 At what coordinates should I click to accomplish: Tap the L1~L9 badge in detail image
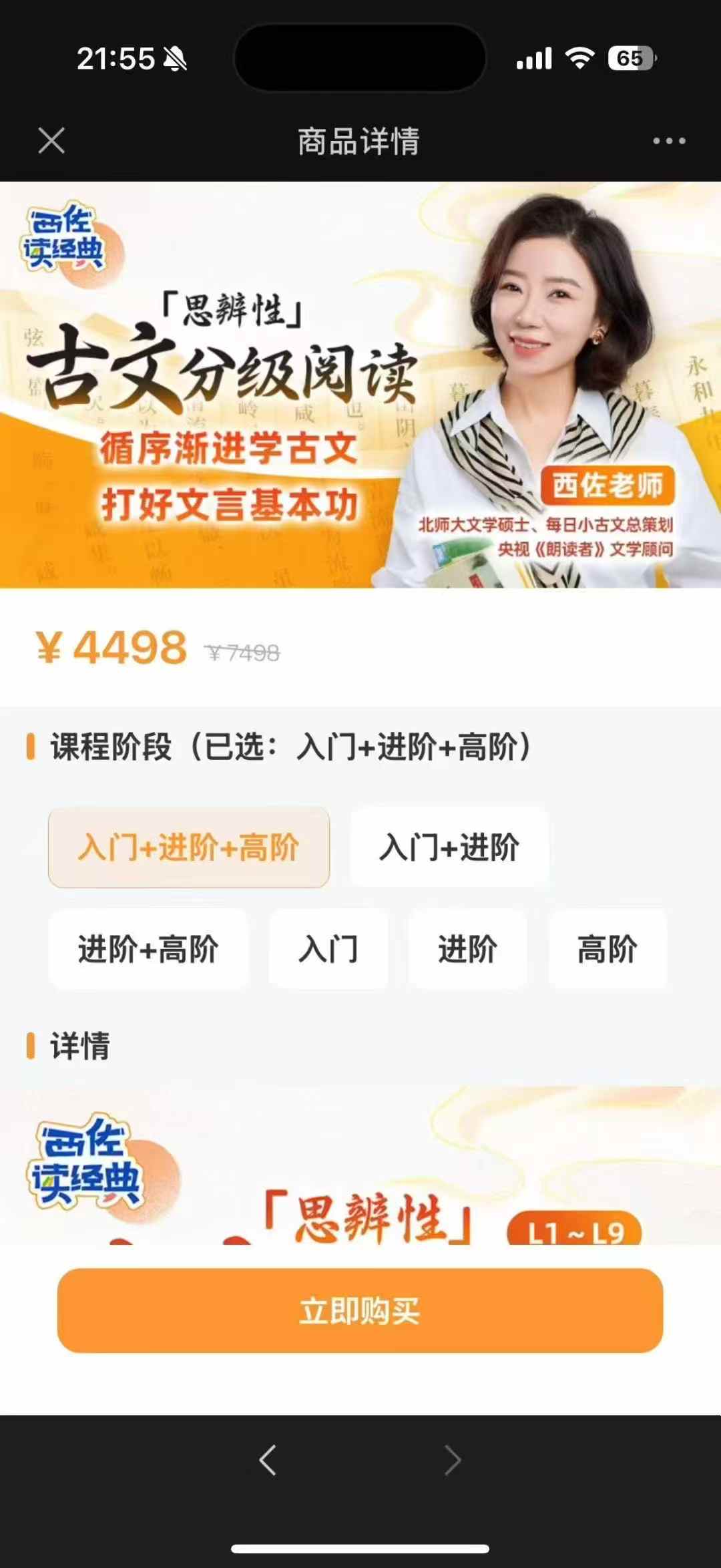pyautogui.click(x=578, y=1230)
